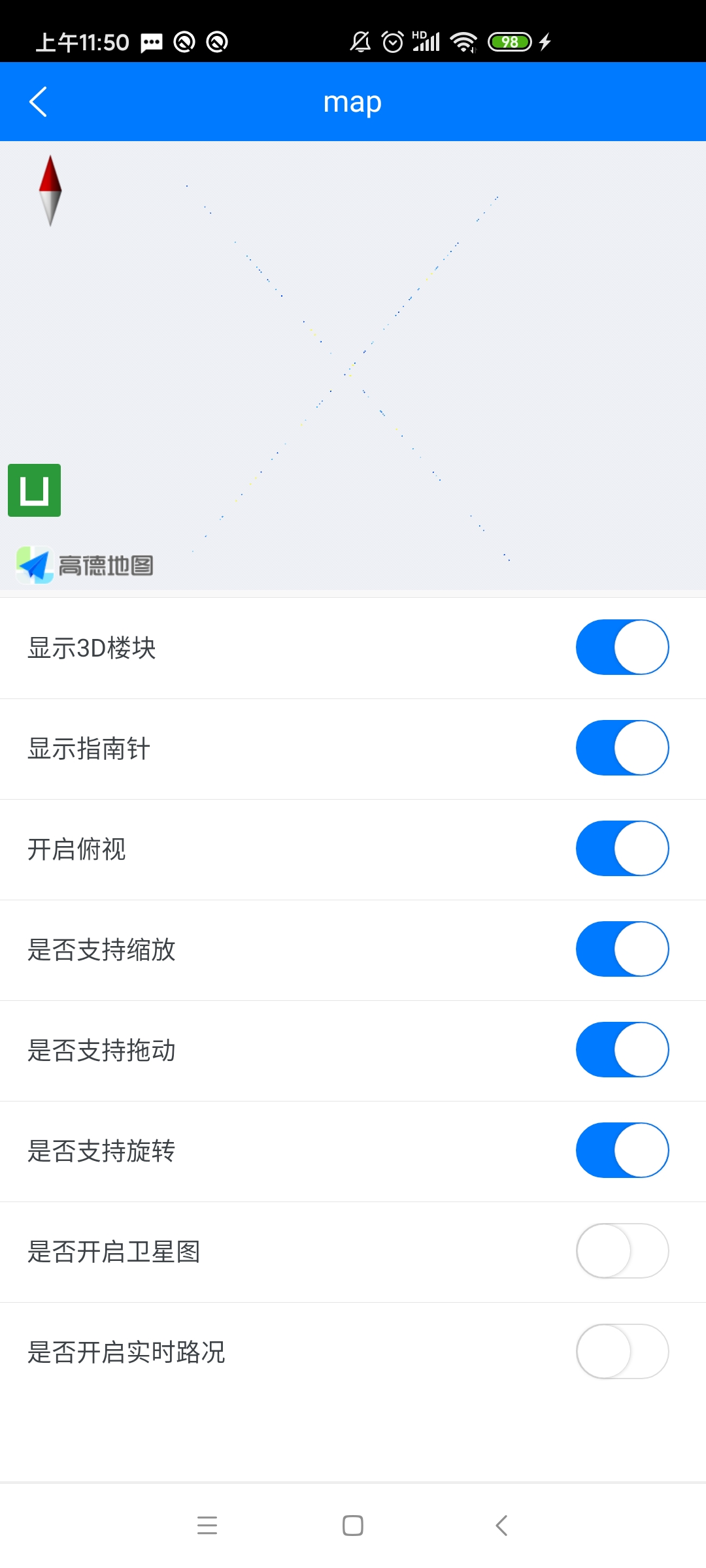This screenshot has height=1568, width=706.
Task: Disable the 显示指南针 switch
Action: click(622, 748)
